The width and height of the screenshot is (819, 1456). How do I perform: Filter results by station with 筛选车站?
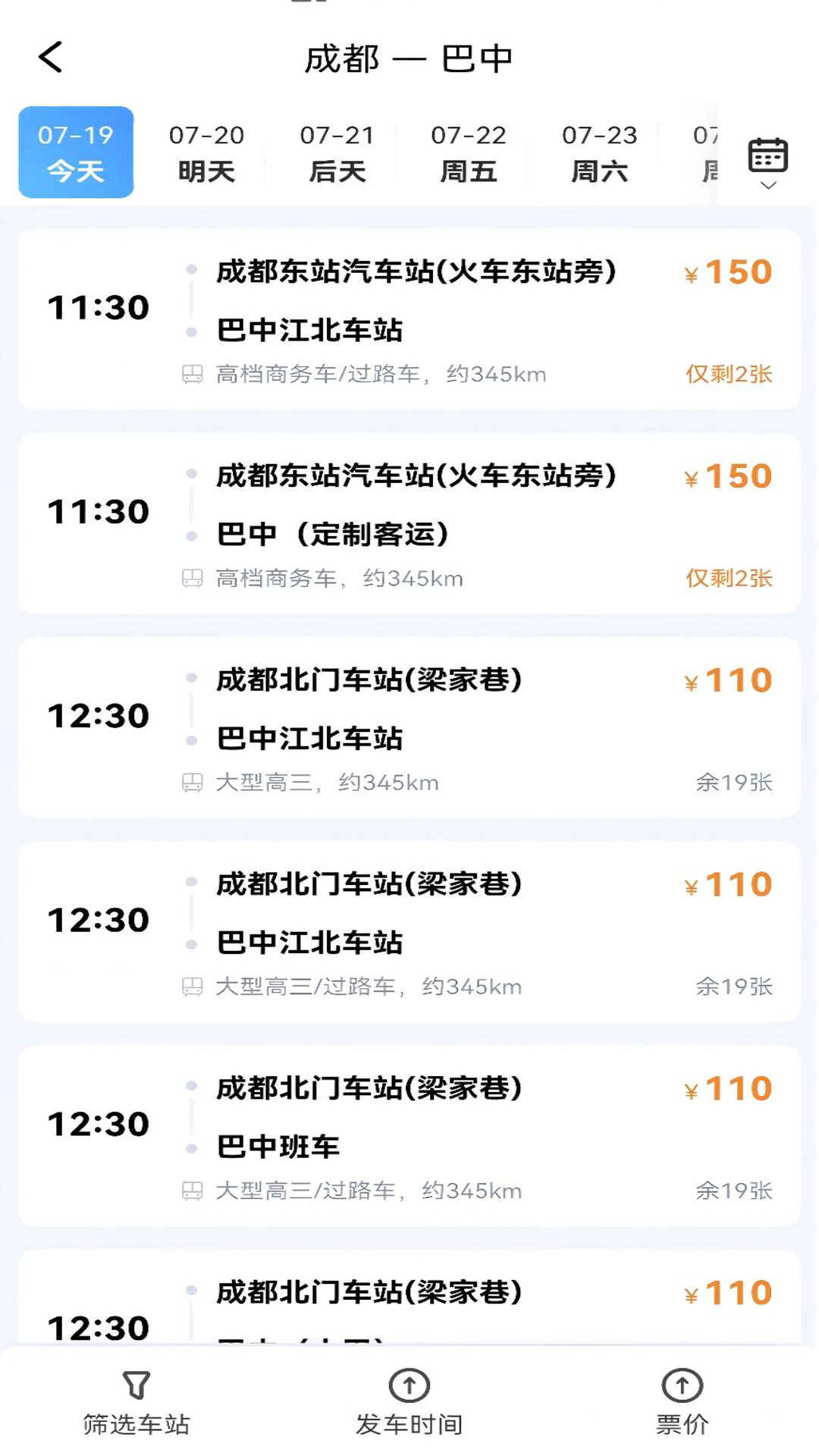(136, 1403)
